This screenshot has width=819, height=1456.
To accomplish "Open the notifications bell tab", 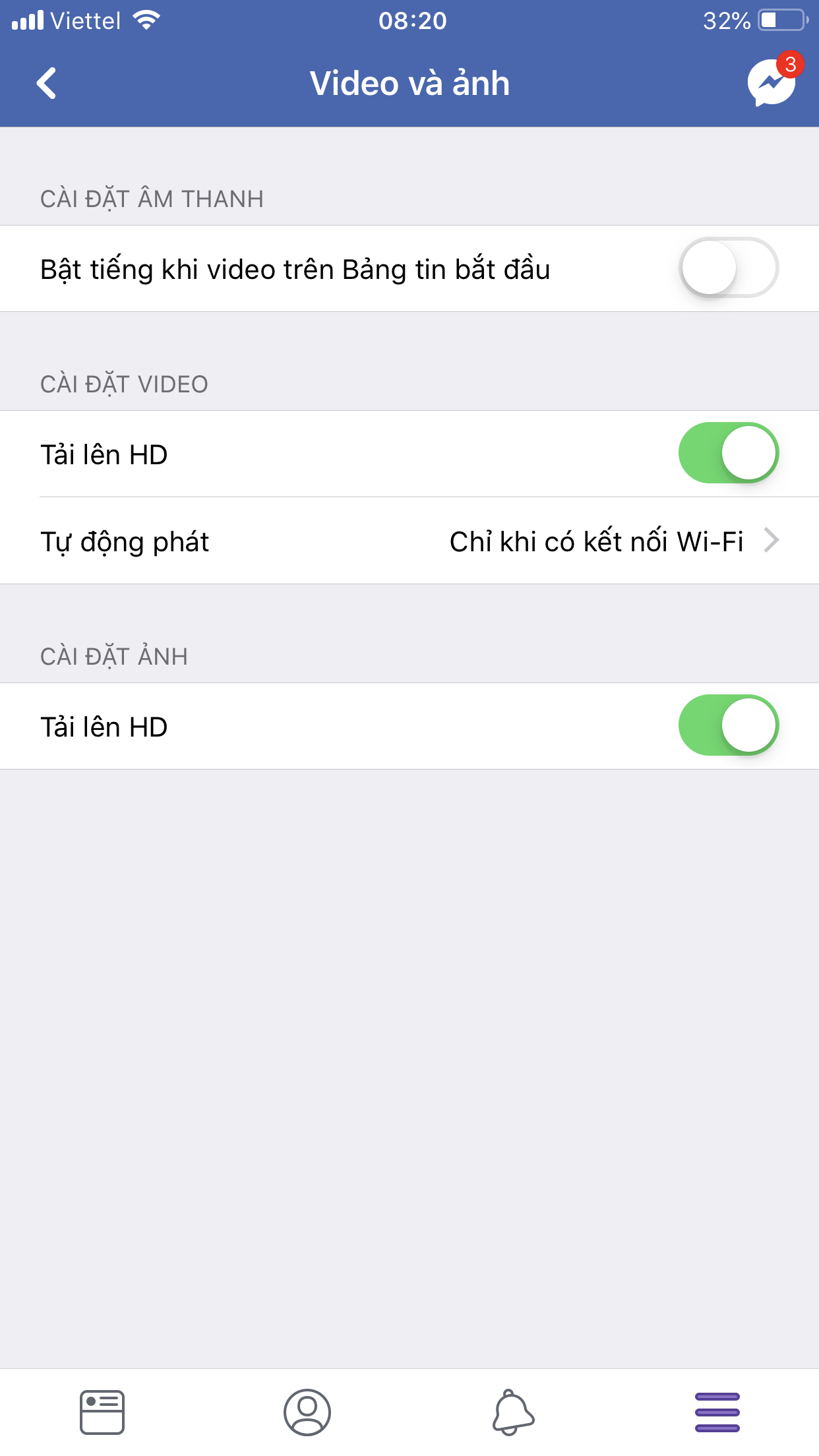I will coord(512,1412).
